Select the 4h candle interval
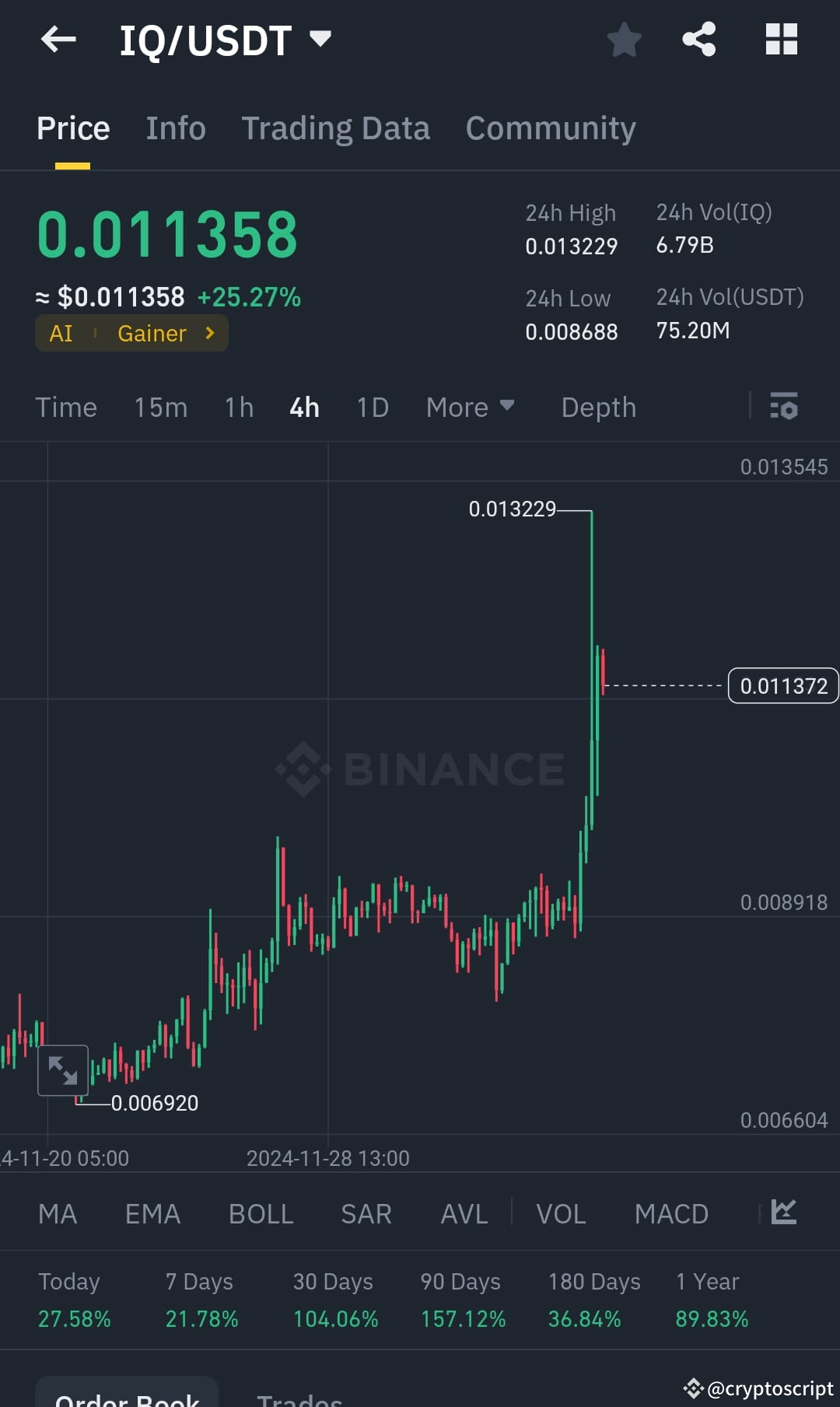The image size is (840, 1407). [x=303, y=407]
